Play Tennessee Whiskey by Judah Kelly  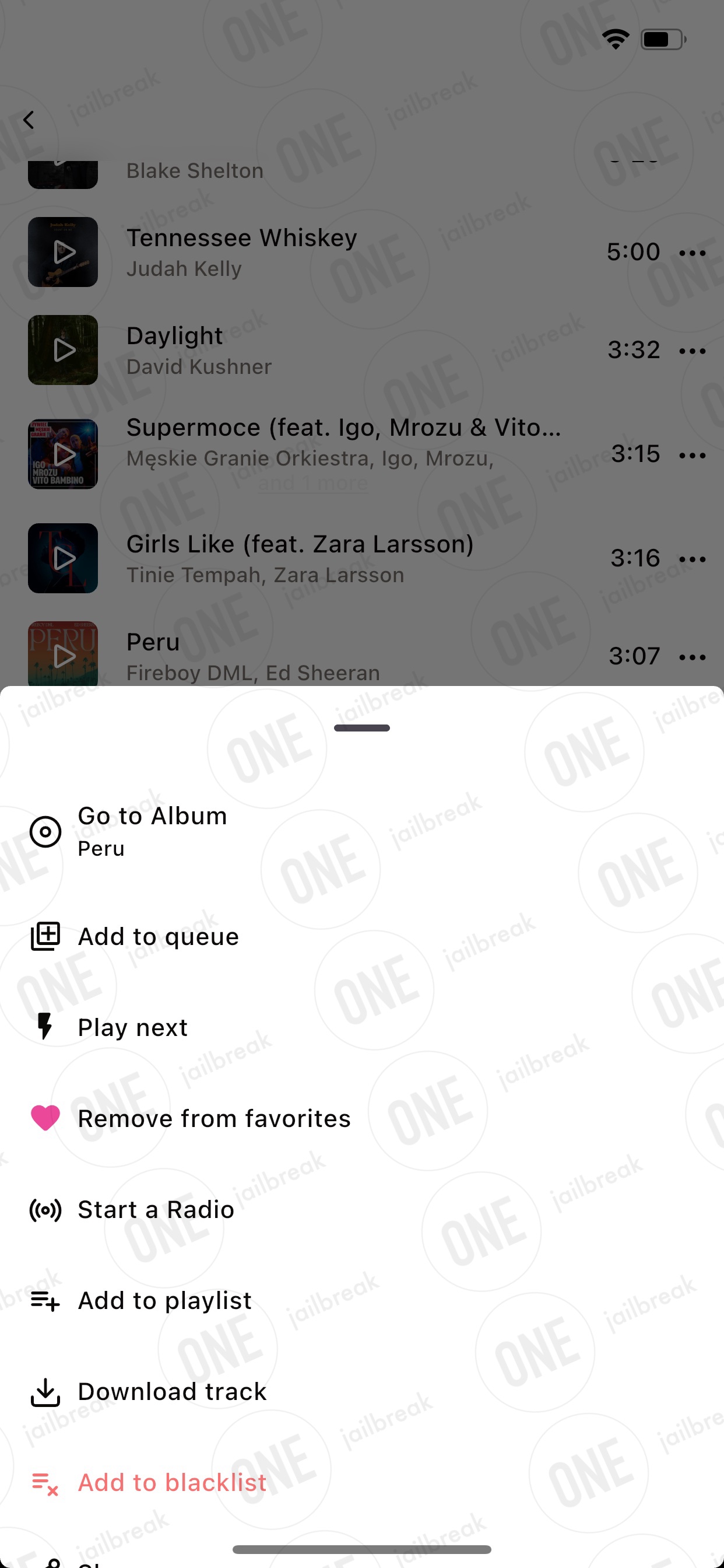pos(64,251)
